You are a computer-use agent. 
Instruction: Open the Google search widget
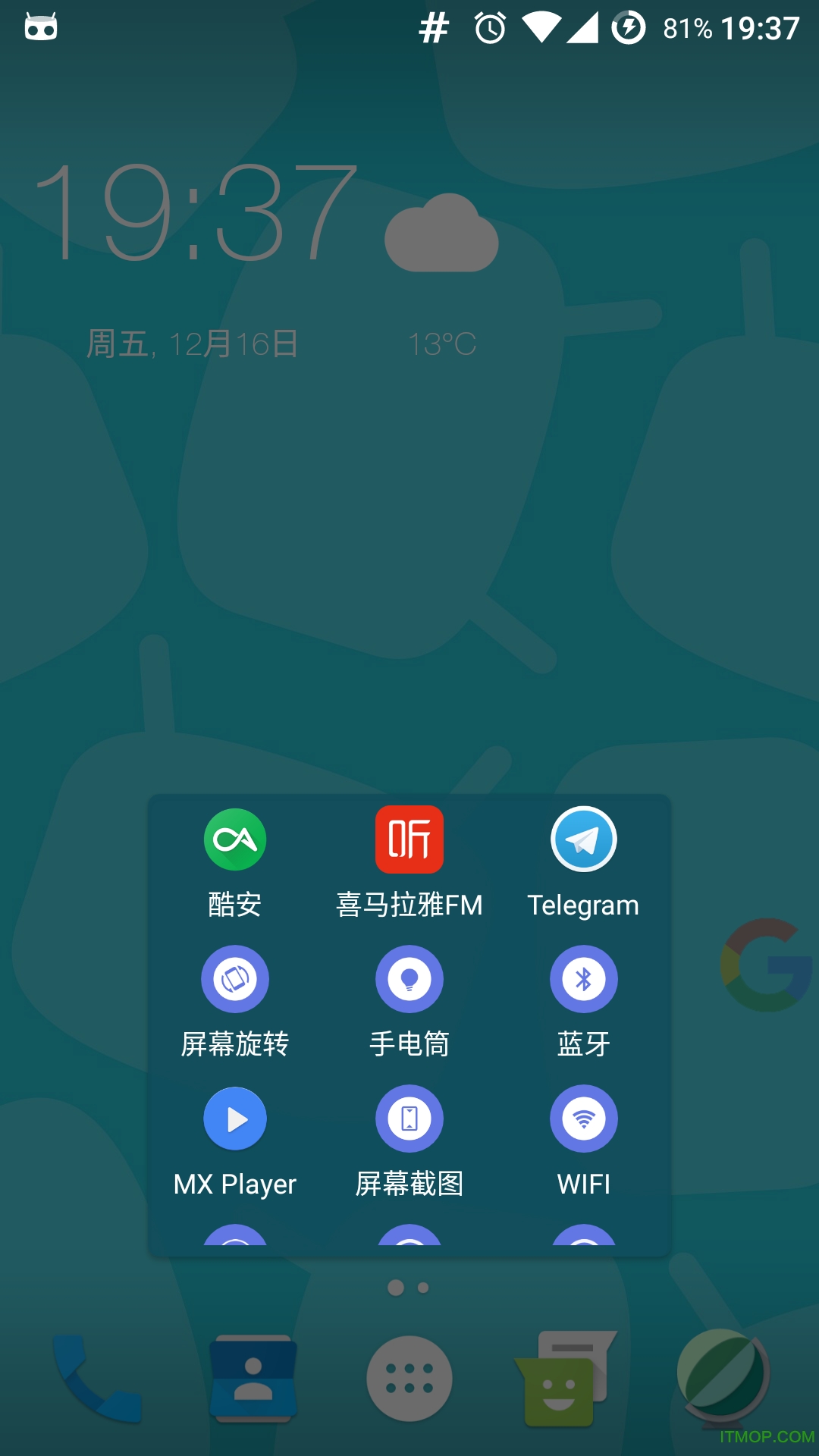[x=766, y=965]
